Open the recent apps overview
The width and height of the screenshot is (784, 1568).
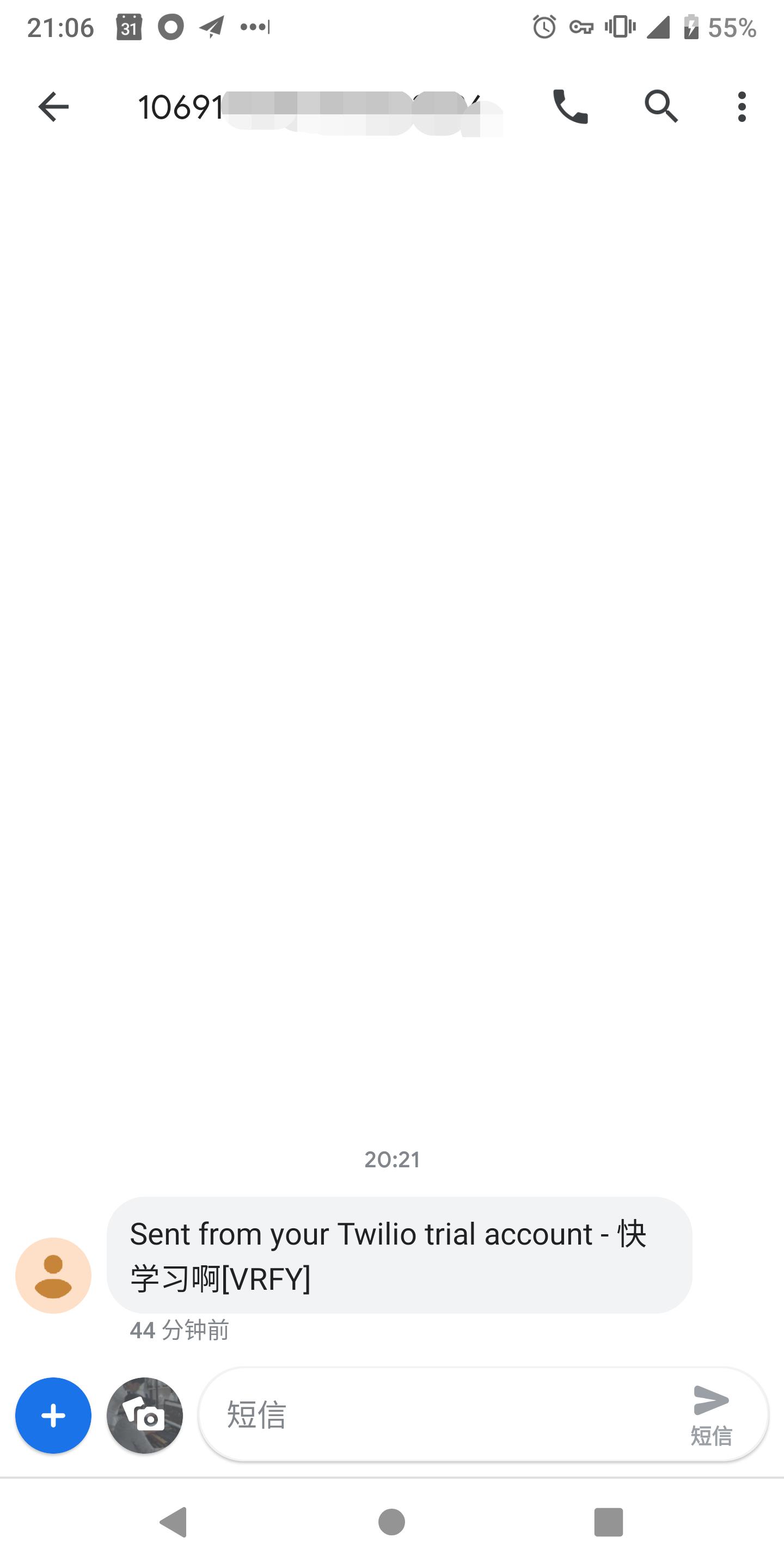click(608, 1522)
